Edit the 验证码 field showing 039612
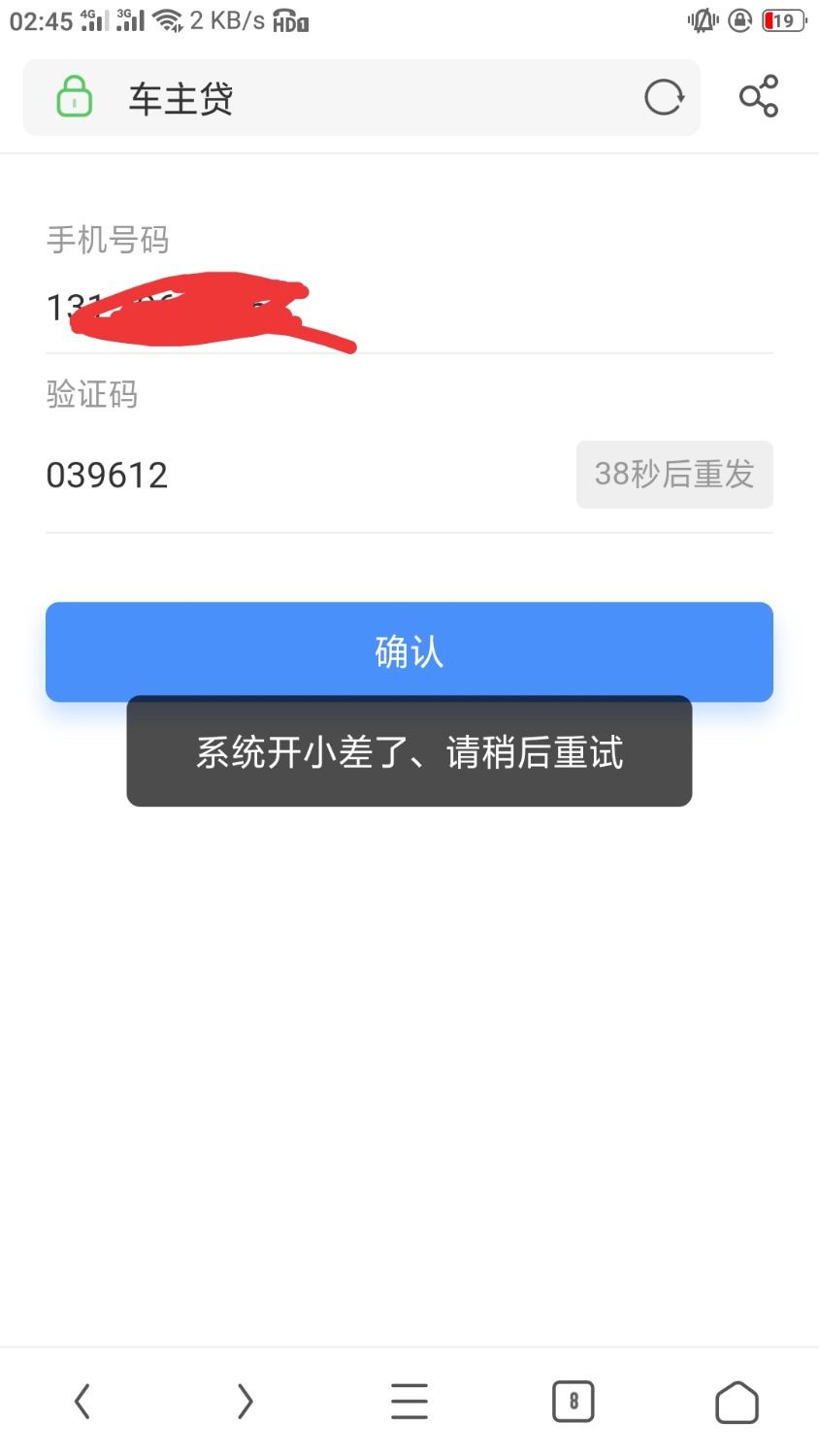The width and height of the screenshot is (819, 1456). [x=291, y=475]
